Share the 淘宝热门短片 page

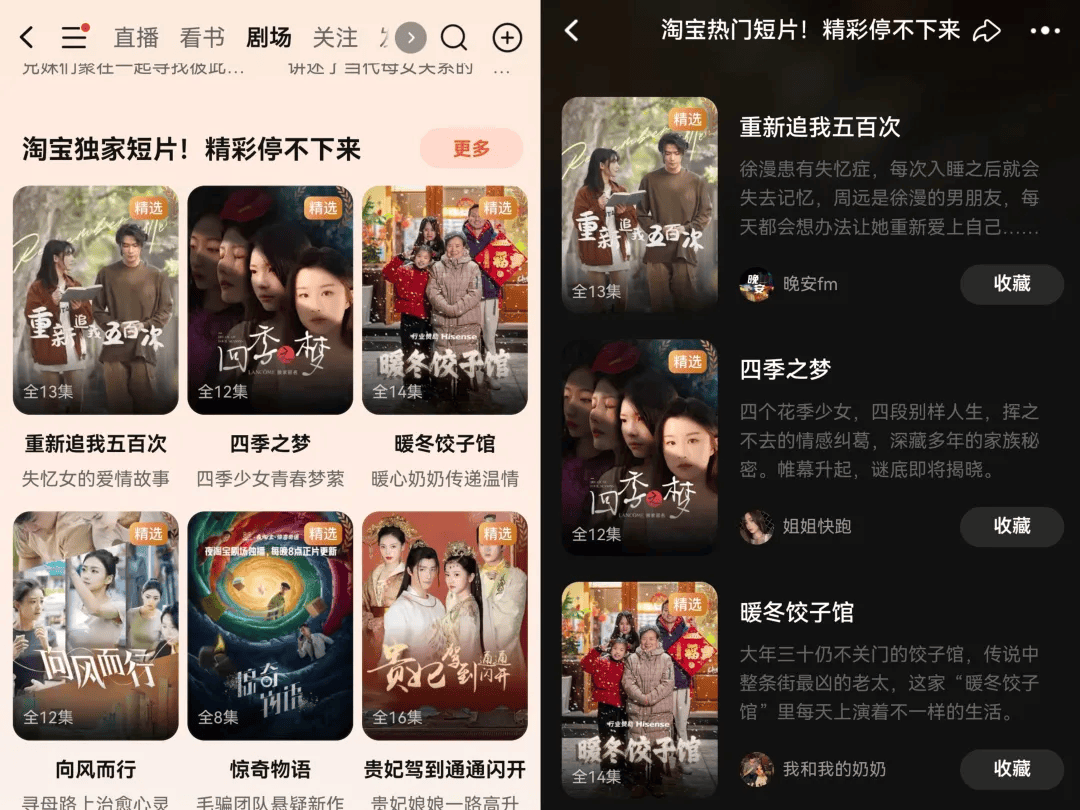[987, 31]
